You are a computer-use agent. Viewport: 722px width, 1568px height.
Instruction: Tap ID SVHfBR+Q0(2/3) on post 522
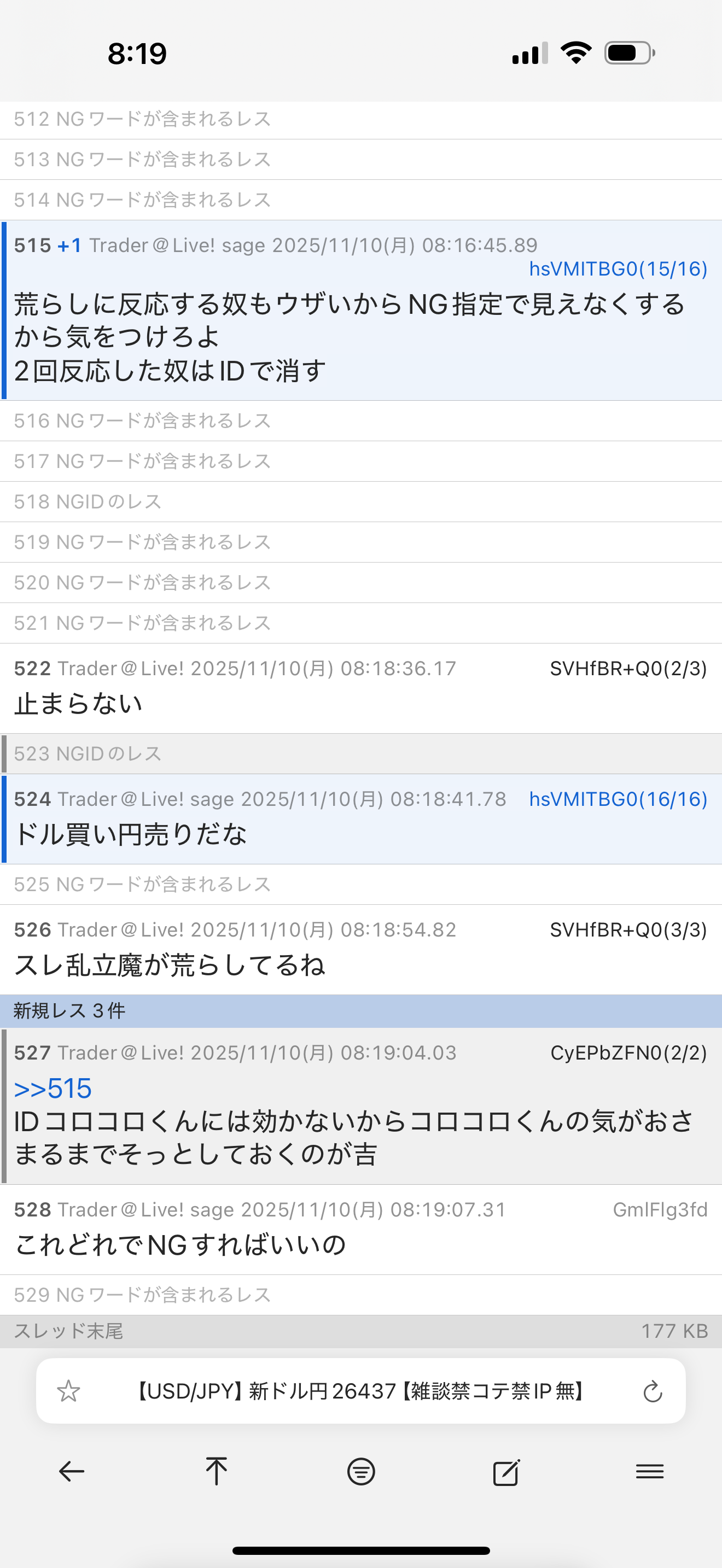(x=628, y=668)
